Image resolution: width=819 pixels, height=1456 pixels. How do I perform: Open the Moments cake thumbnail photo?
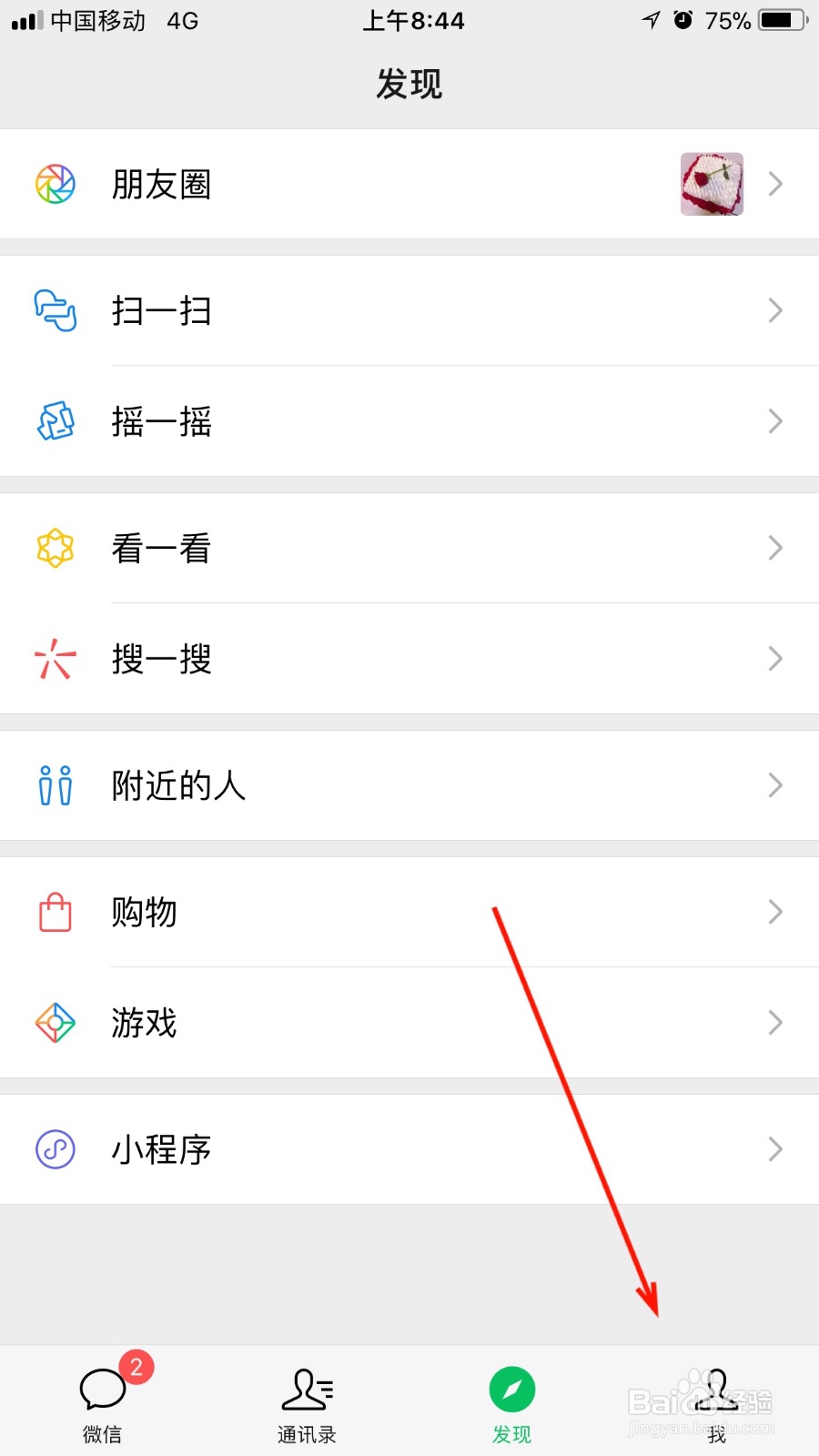(x=712, y=184)
